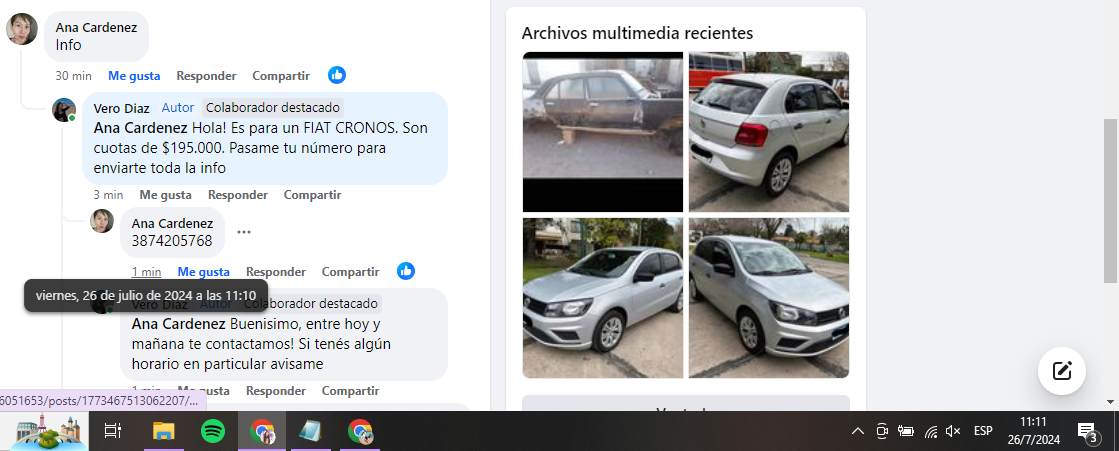Tap the 30 min timestamp on Ana's comment
The image size is (1119, 451).
pyautogui.click(x=74, y=76)
